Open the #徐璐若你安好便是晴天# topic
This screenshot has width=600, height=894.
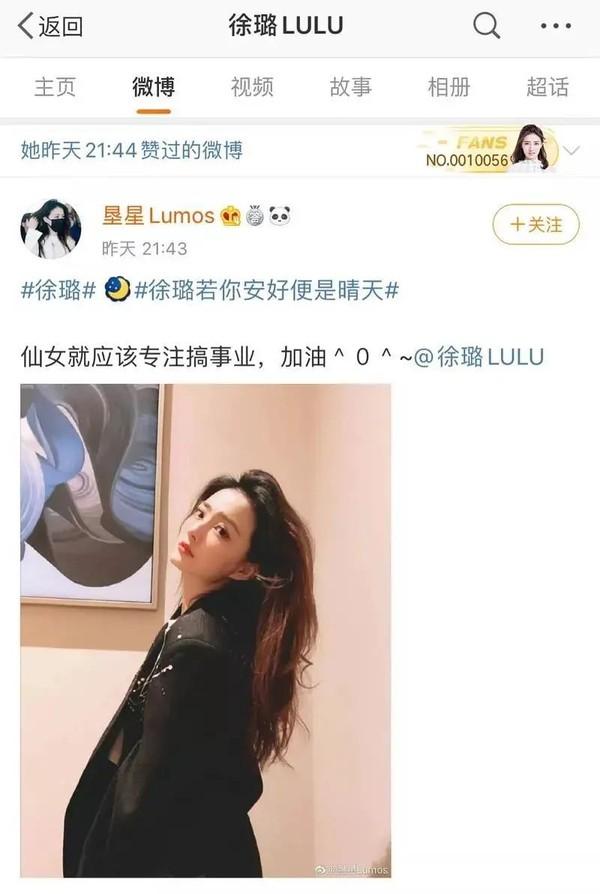265,291
